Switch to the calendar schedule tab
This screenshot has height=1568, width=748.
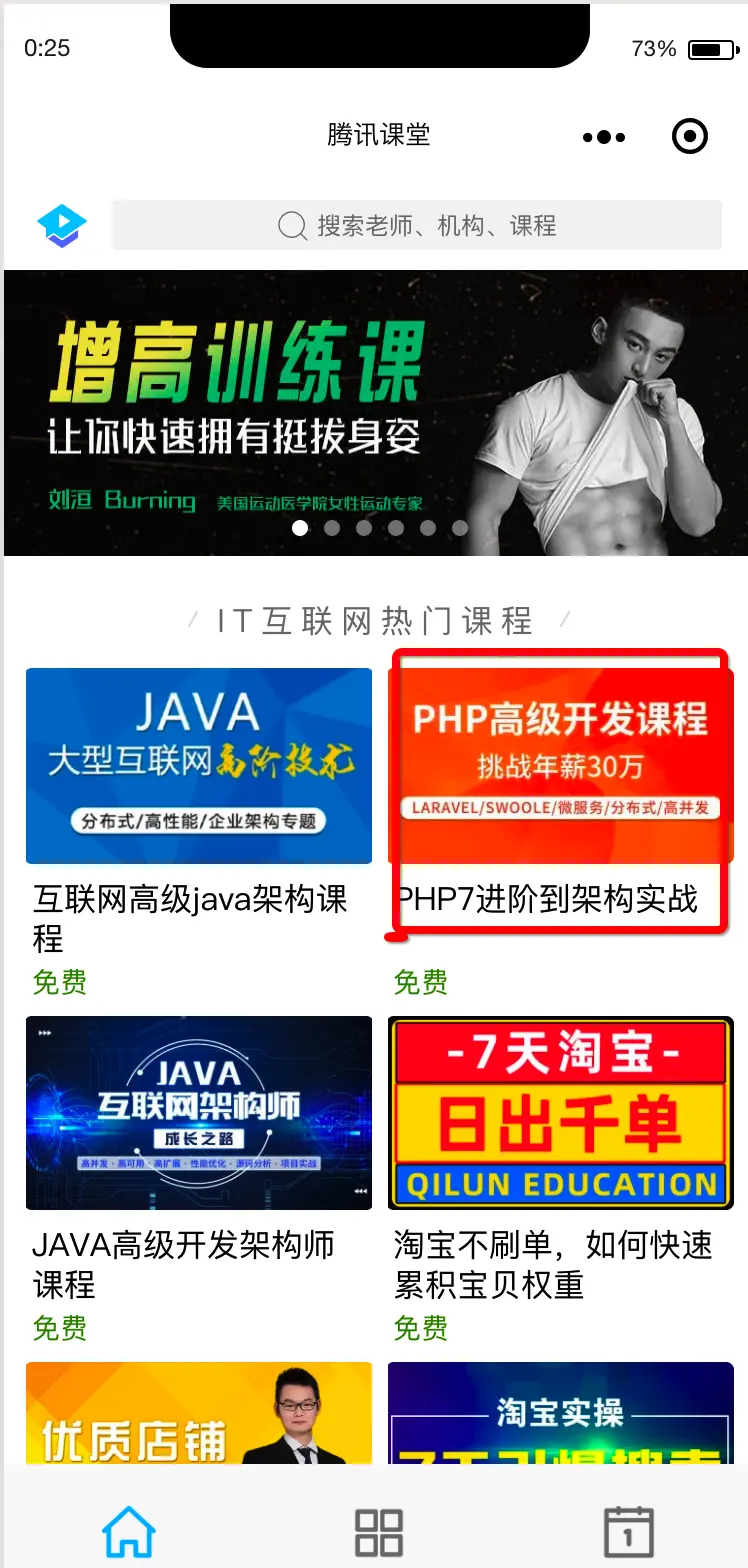tap(629, 1531)
